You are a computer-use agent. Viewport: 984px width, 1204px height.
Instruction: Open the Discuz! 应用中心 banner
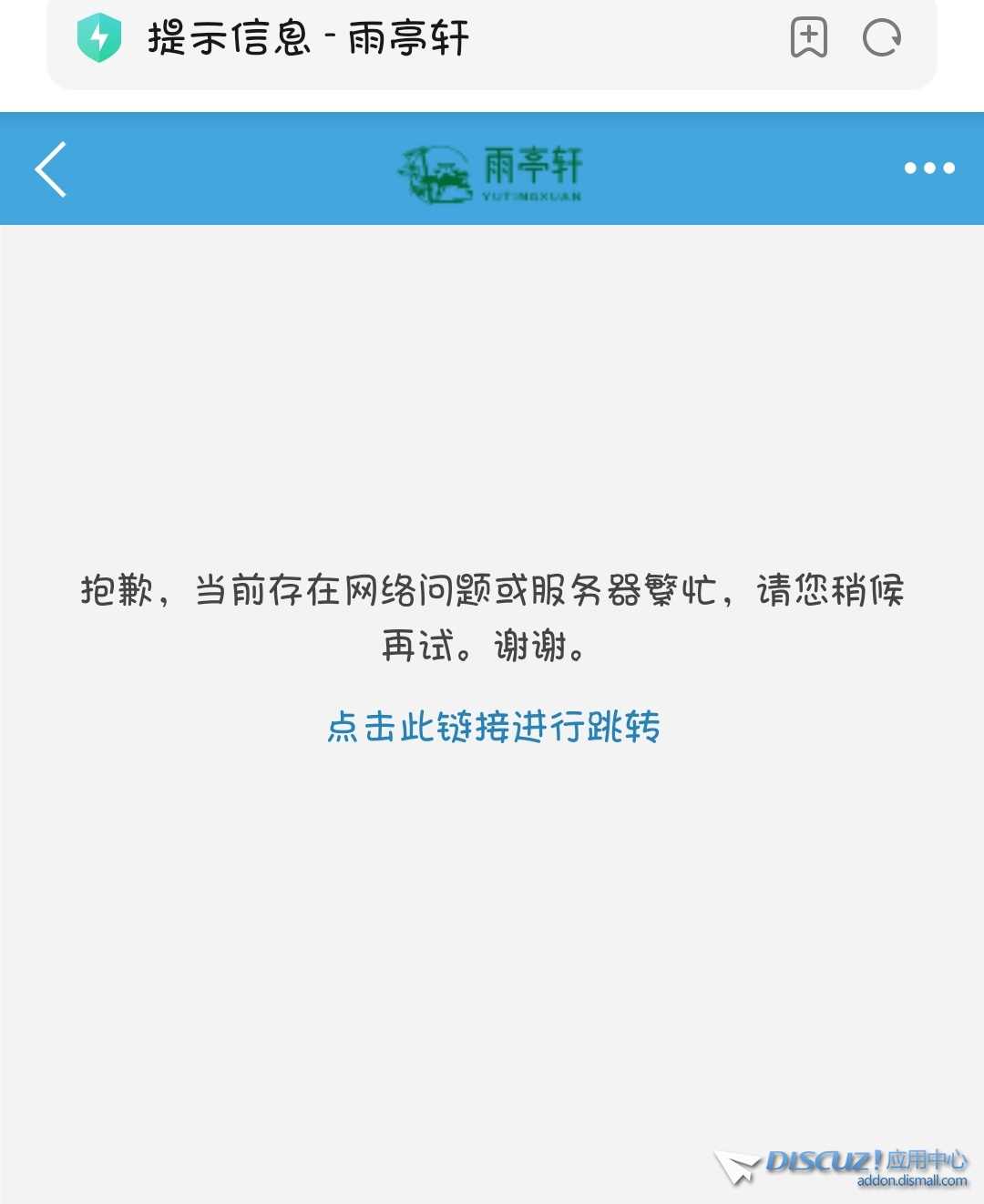(843, 1168)
